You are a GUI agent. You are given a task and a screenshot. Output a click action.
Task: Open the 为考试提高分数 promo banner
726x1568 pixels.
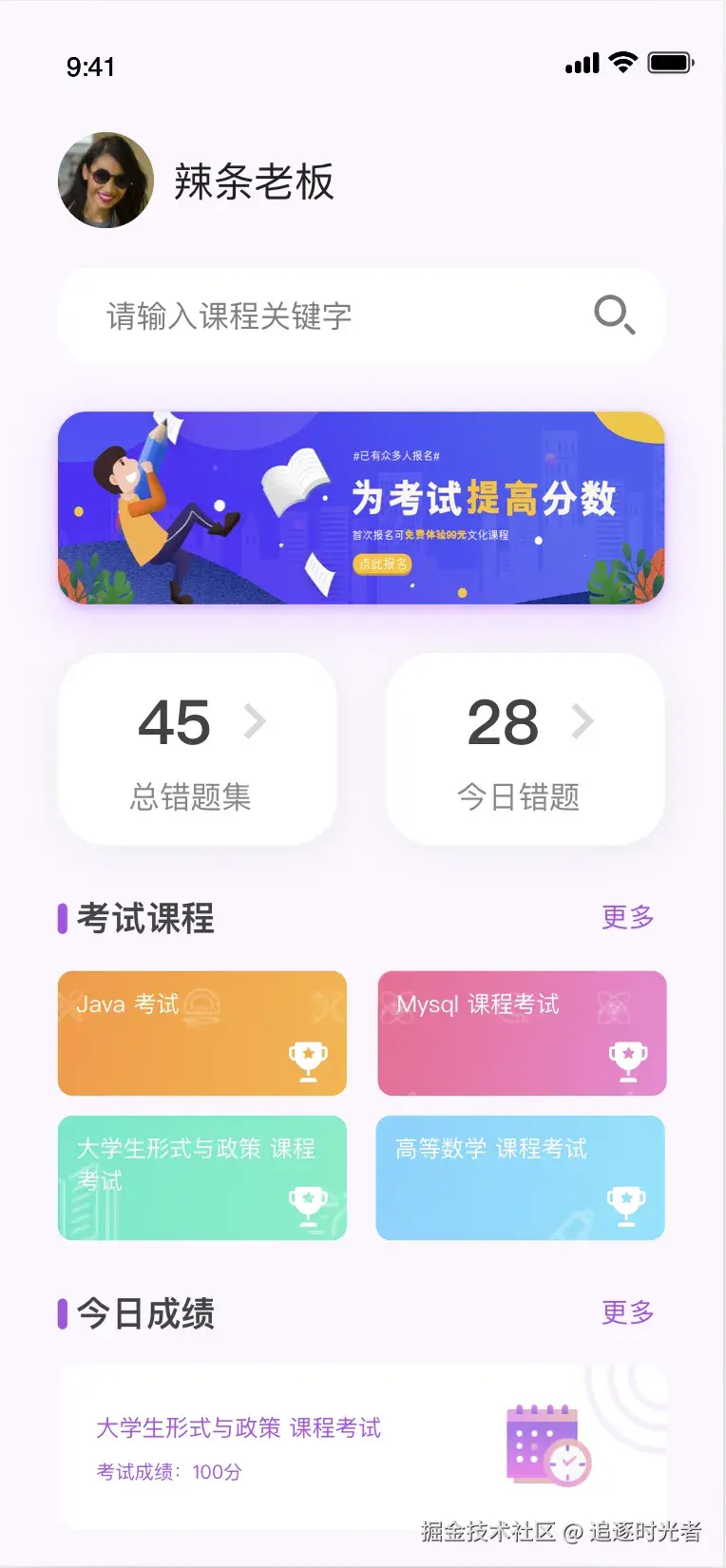(361, 507)
